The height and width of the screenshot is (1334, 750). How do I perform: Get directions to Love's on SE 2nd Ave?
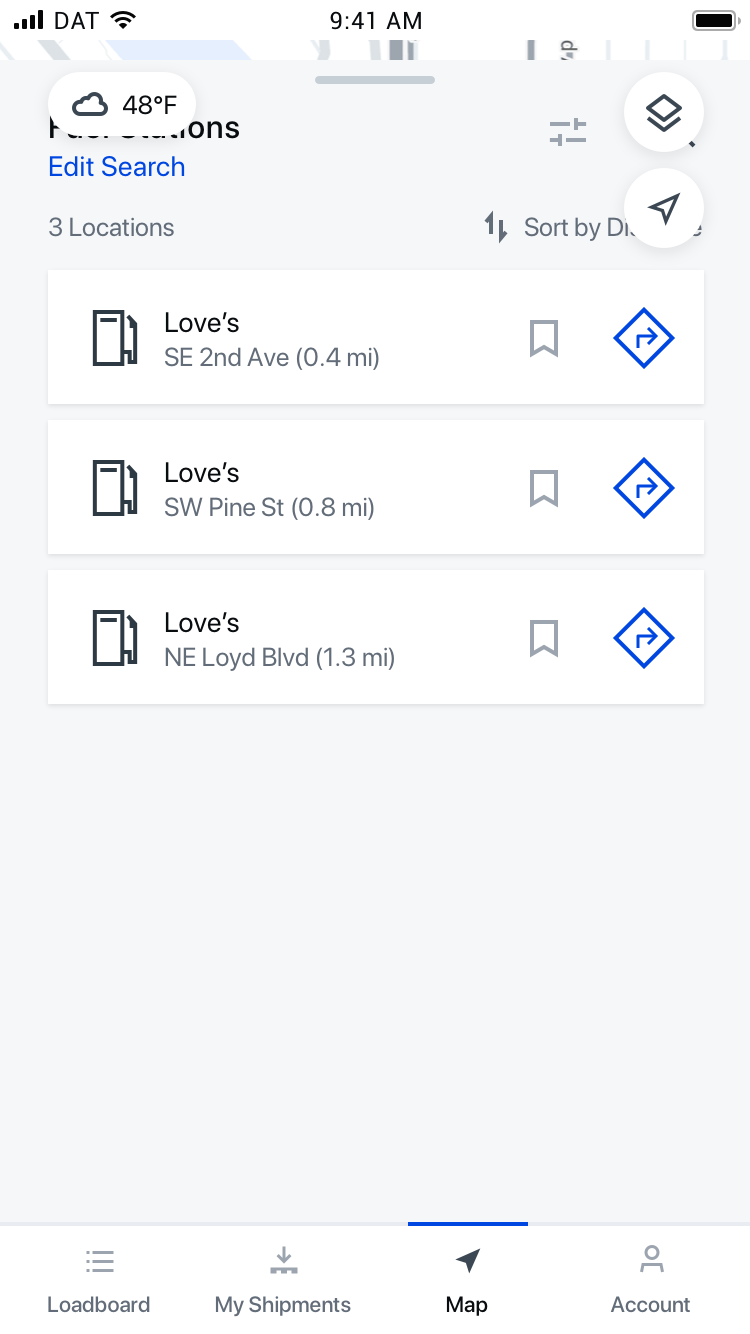click(644, 338)
